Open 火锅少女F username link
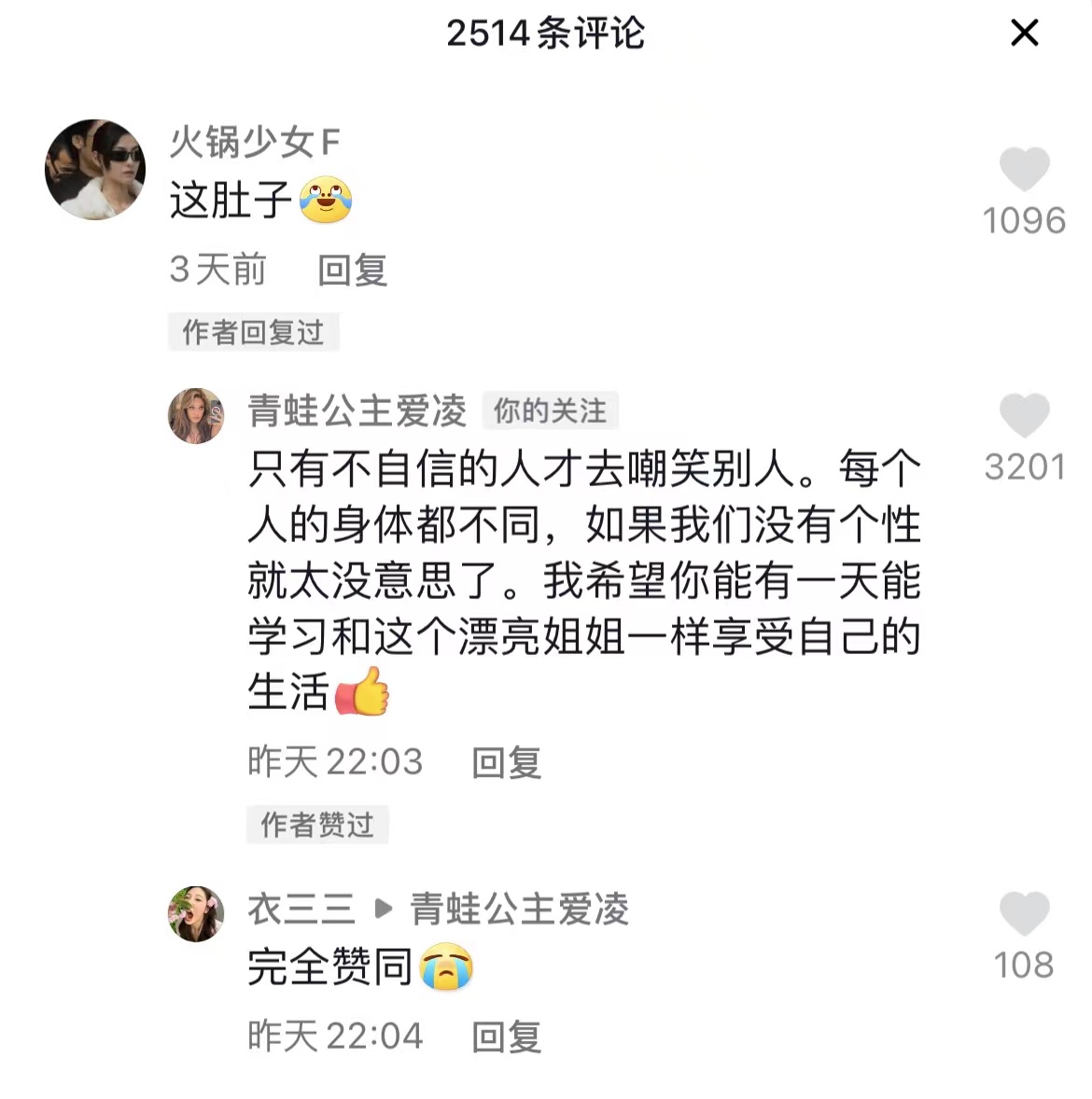 pyautogui.click(x=255, y=143)
